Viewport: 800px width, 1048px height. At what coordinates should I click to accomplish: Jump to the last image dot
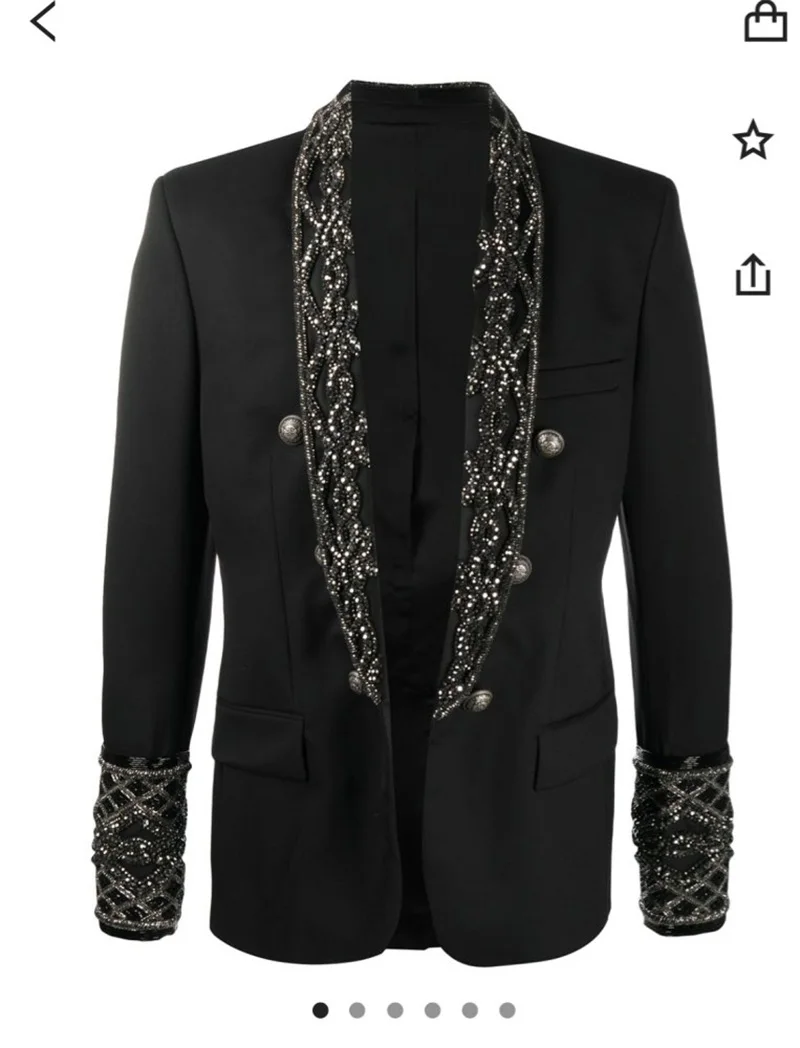[507, 1009]
